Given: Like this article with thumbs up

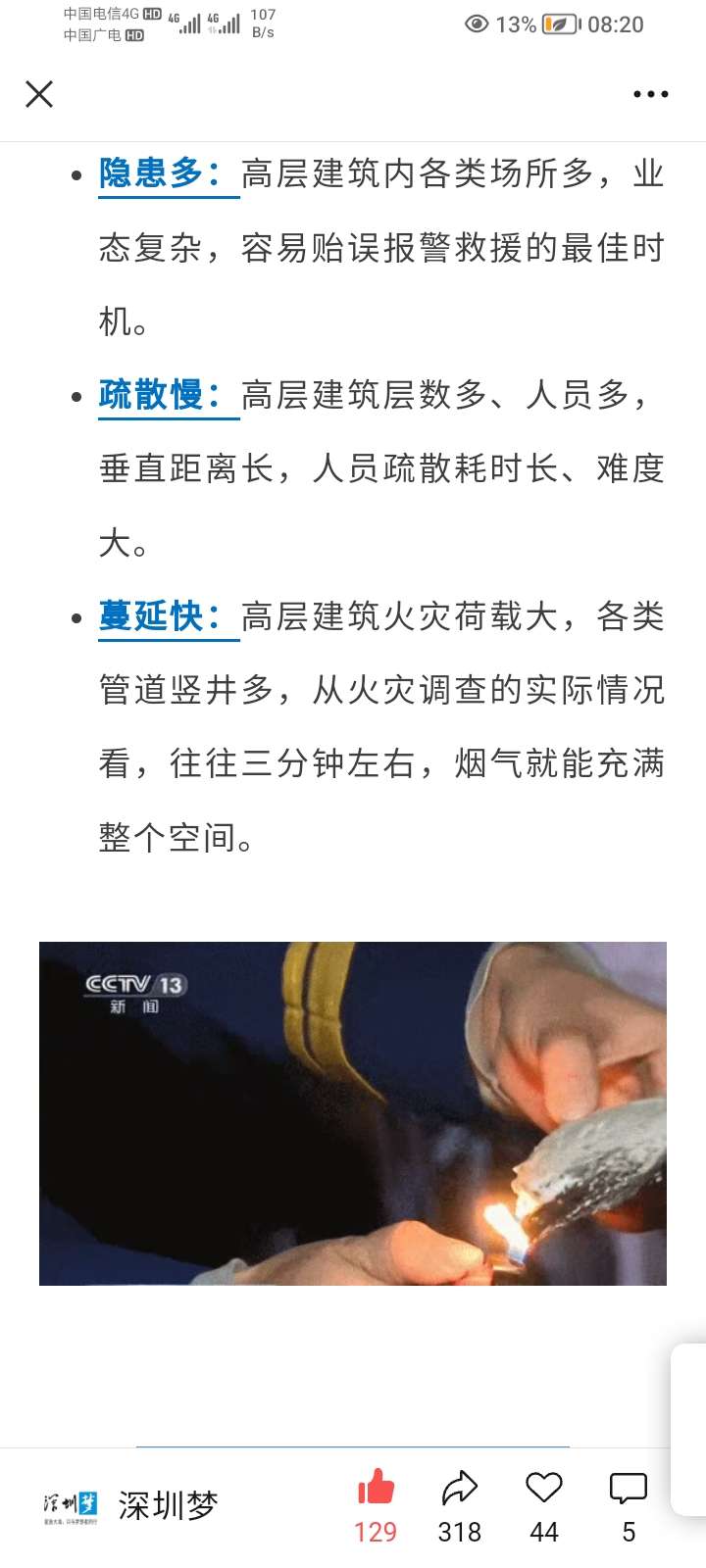Looking at the screenshot, I should pyautogui.click(x=376, y=1490).
